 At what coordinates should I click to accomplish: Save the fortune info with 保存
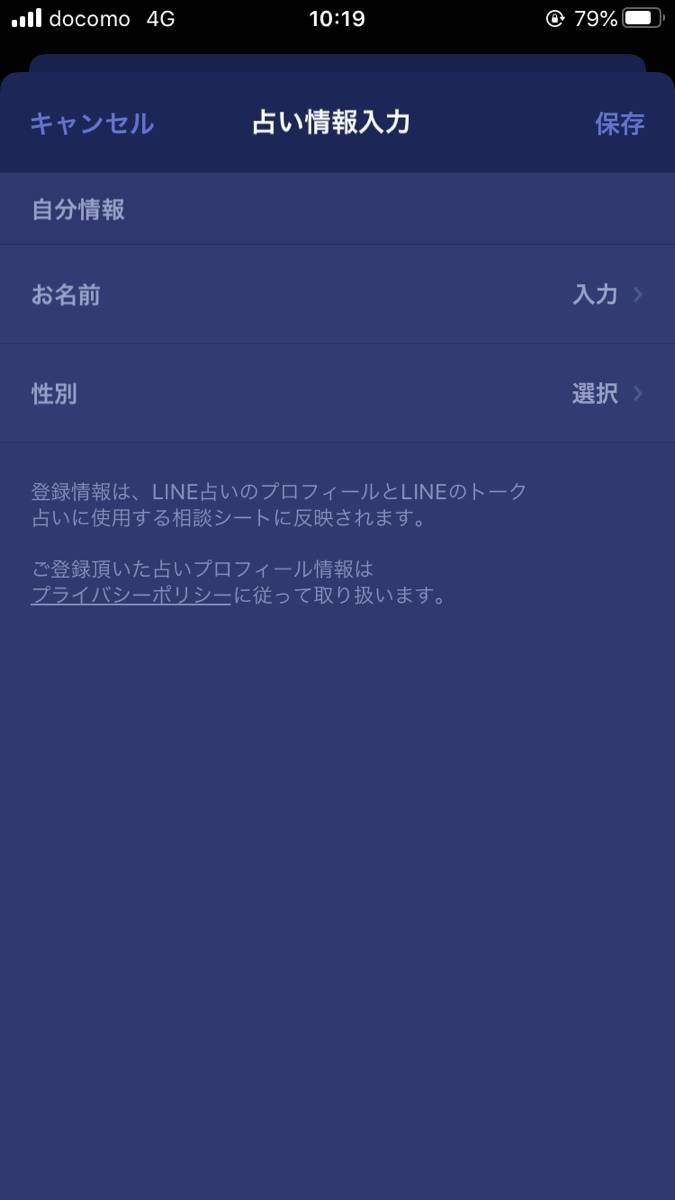click(620, 123)
